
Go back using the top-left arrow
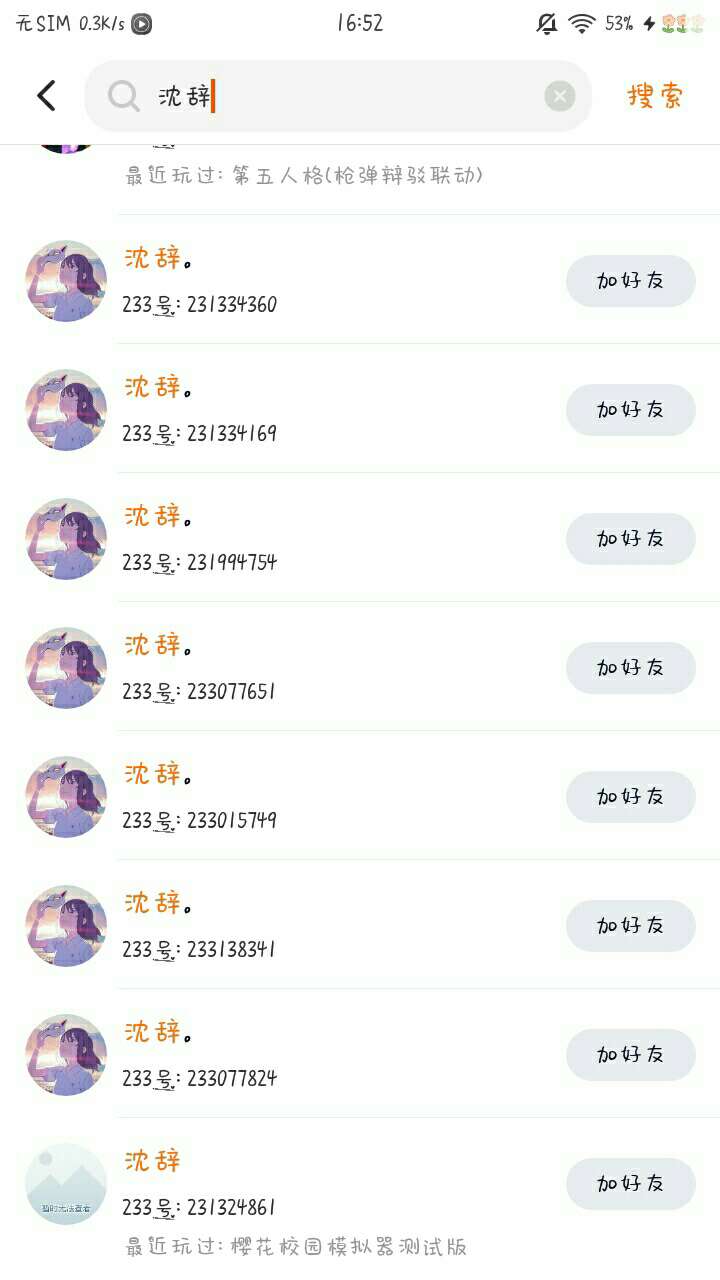(x=46, y=96)
